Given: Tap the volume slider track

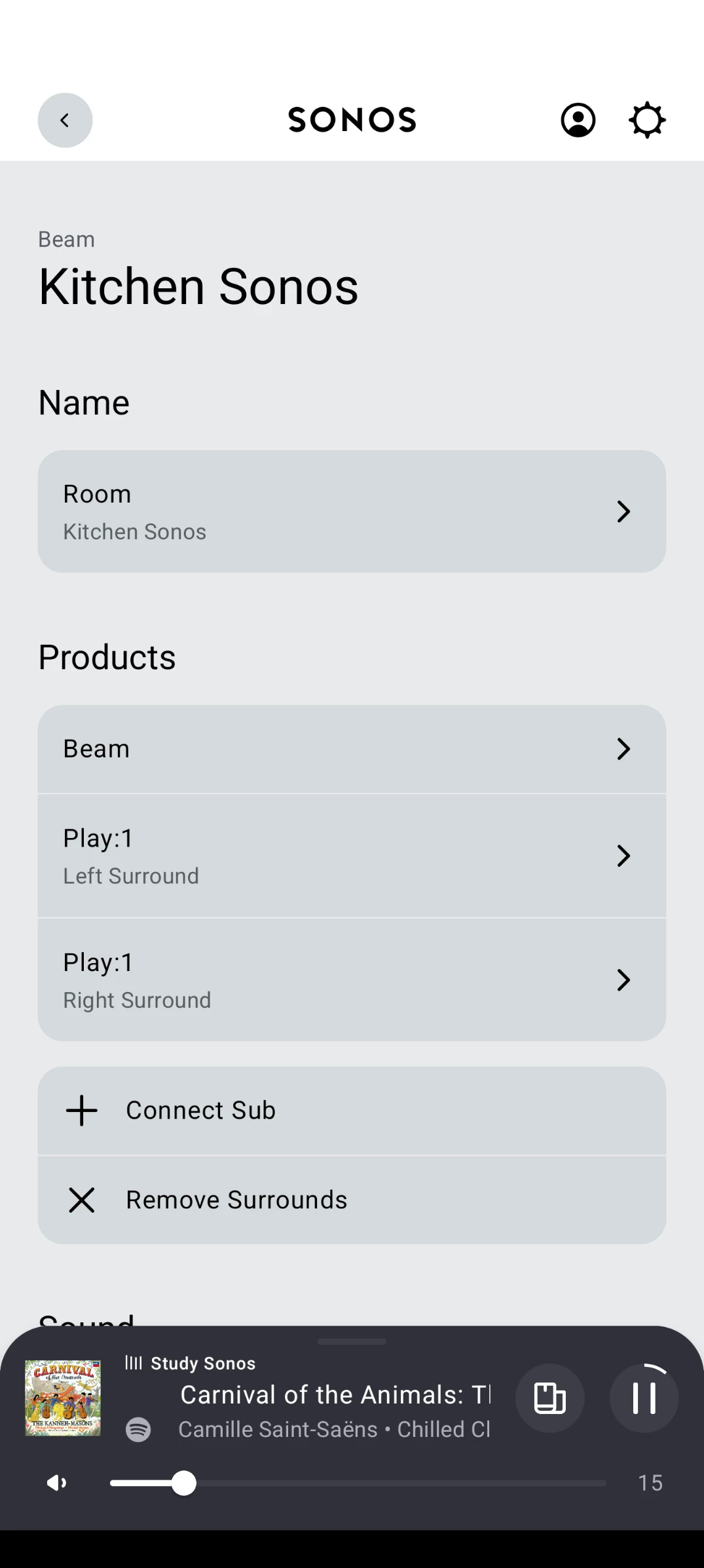Looking at the screenshot, I should 358,1483.
